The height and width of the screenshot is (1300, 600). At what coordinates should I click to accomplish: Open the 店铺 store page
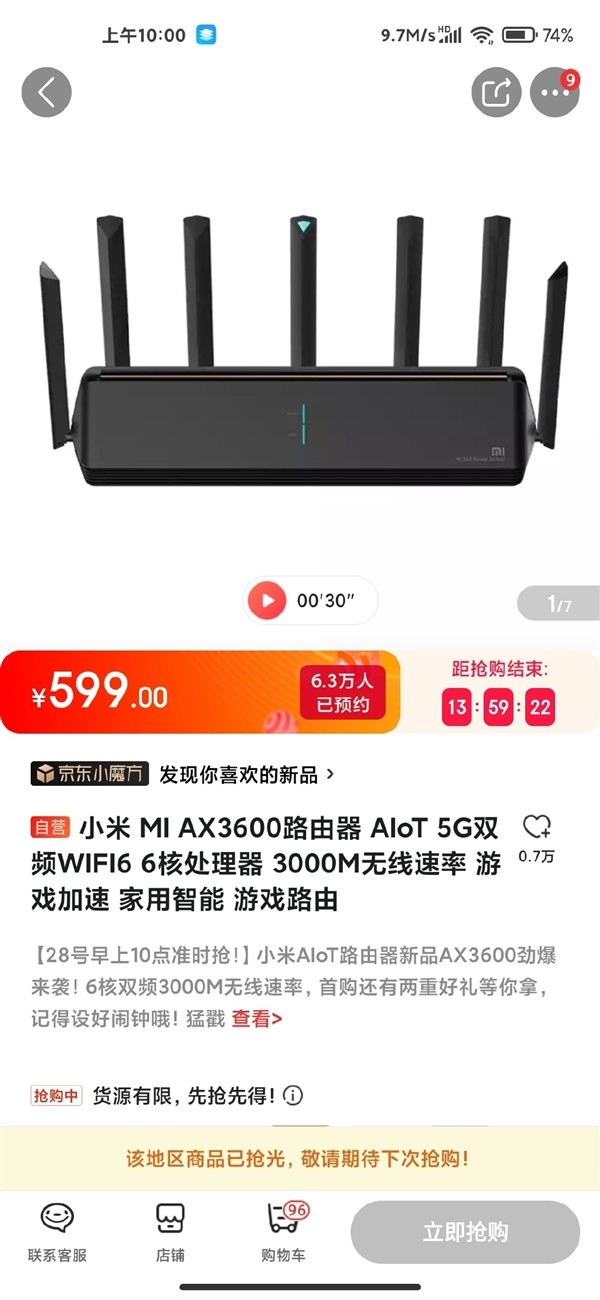click(x=170, y=1232)
